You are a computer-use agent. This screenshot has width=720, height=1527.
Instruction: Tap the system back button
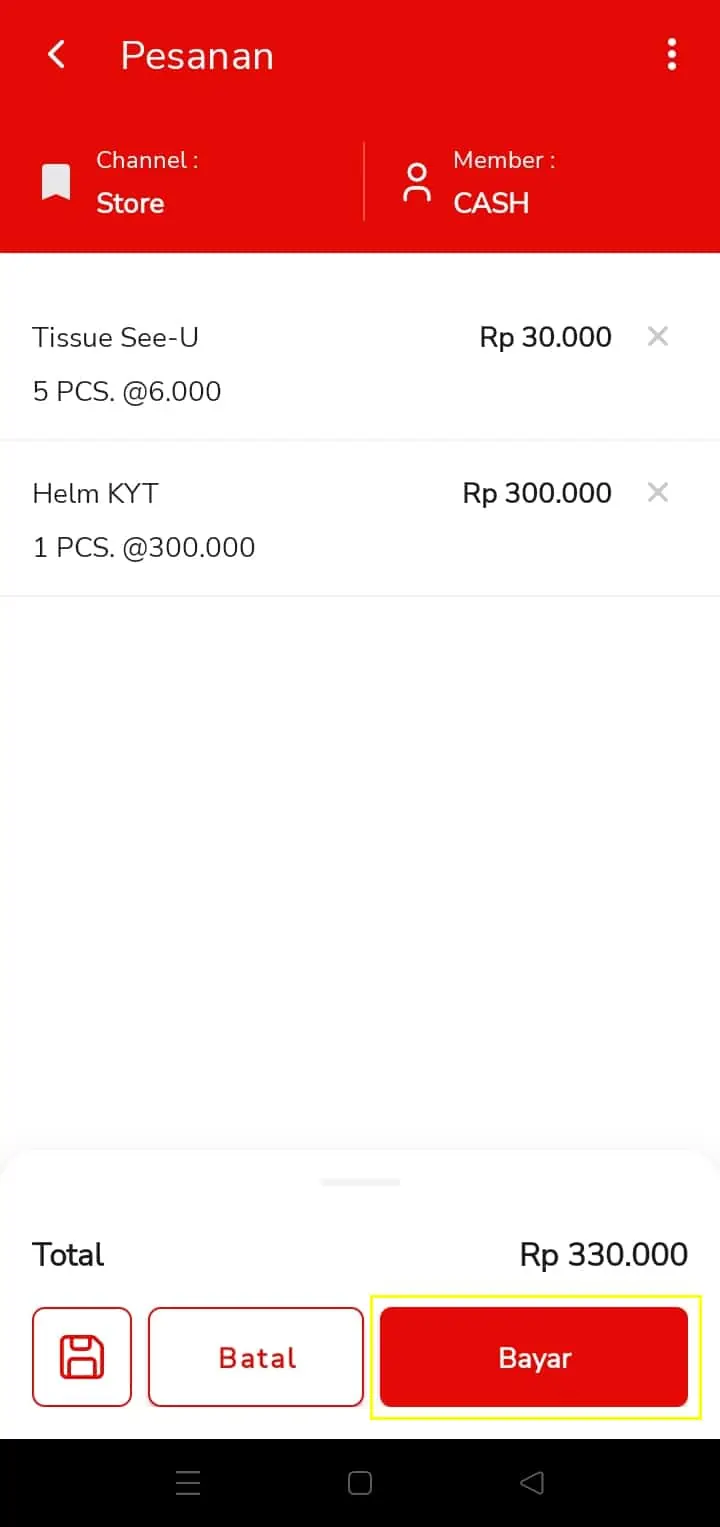point(533,1483)
